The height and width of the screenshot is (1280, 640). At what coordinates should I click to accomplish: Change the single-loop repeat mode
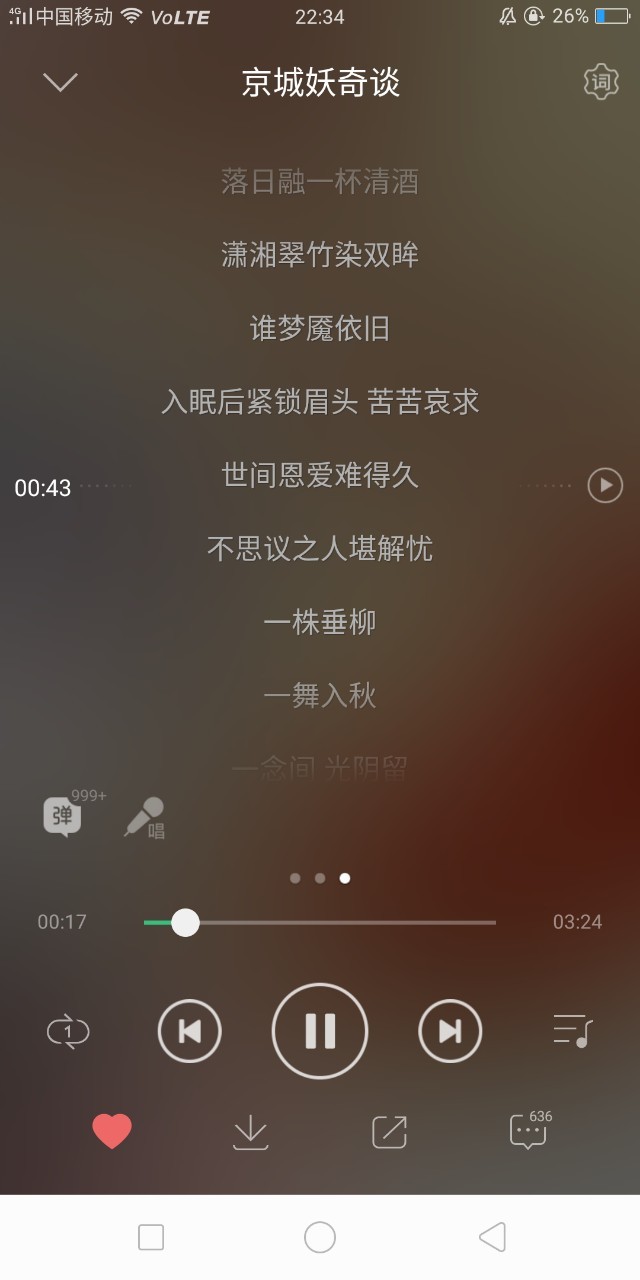coord(68,1031)
